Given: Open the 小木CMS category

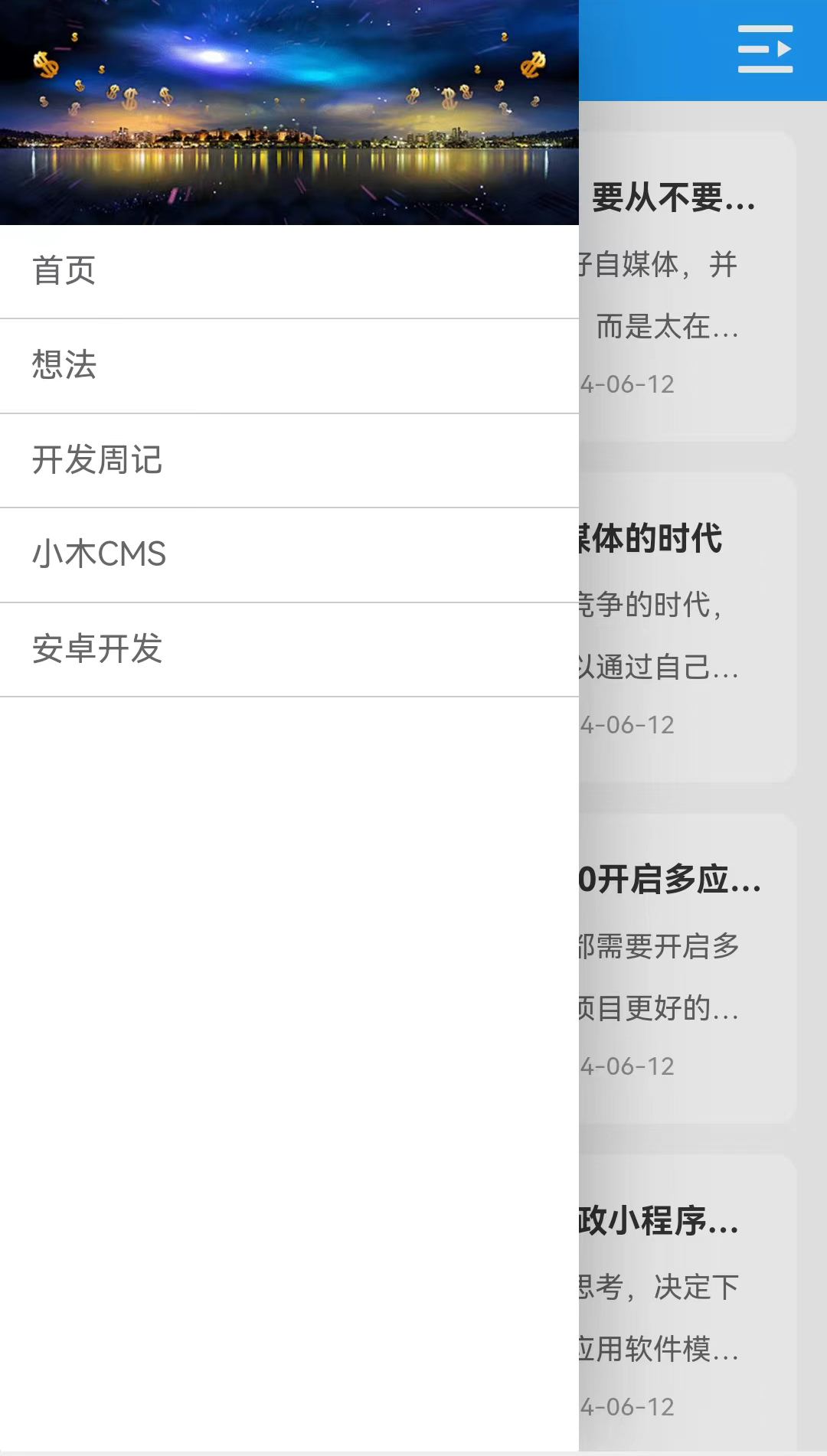Looking at the screenshot, I should (289, 554).
